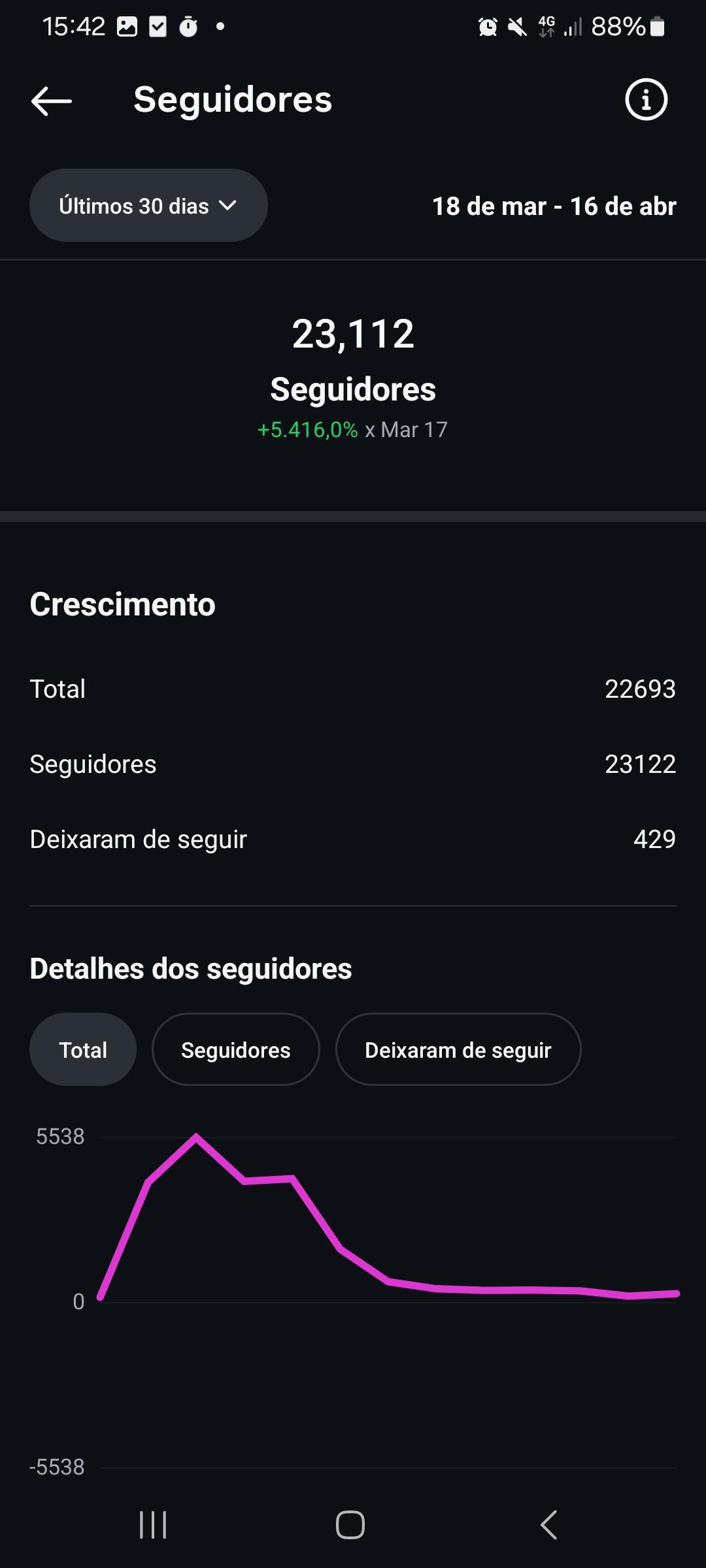Open recent apps from the navigation bar
This screenshot has height=1568, width=706.
[153, 1525]
